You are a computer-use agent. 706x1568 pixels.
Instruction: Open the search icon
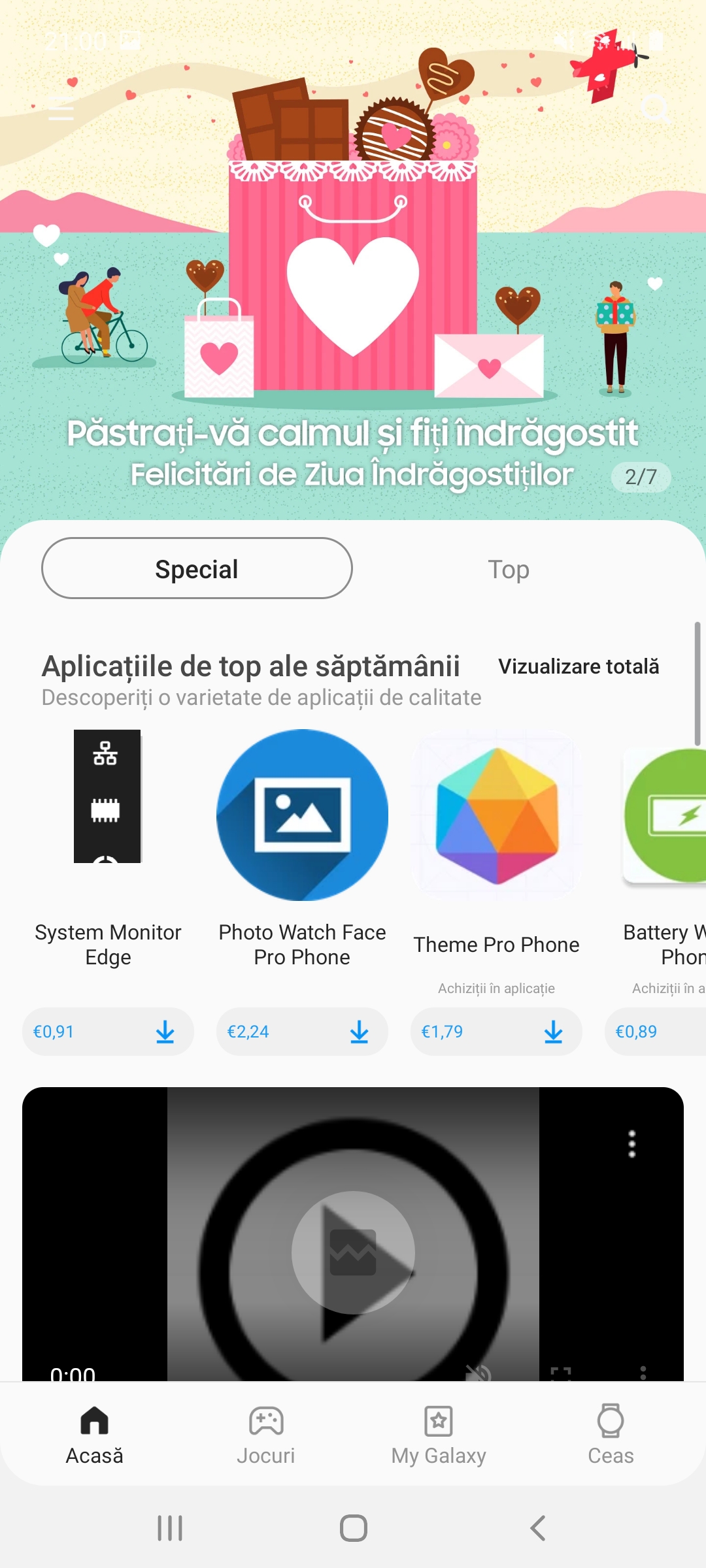click(x=655, y=108)
